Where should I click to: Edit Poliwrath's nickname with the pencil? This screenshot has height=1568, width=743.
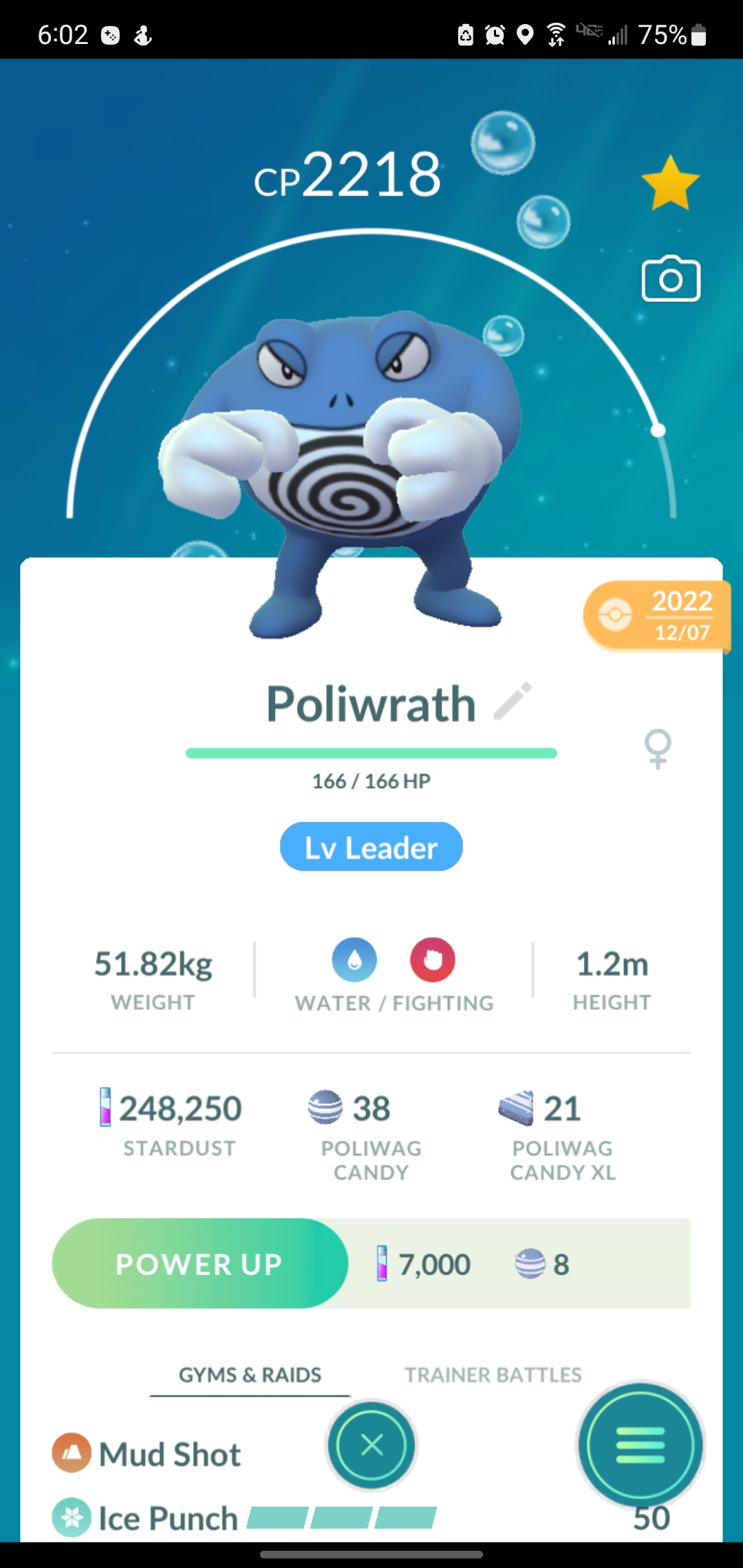tap(513, 701)
